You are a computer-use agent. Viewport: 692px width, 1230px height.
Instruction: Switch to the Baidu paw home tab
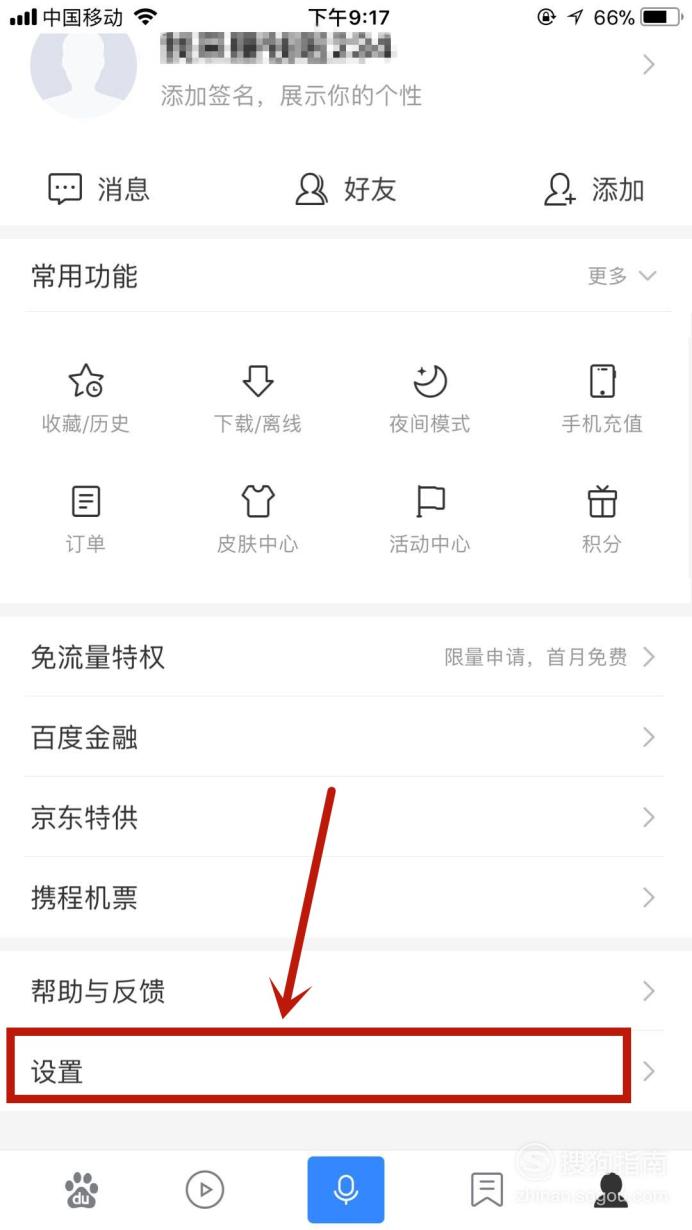click(x=82, y=1190)
